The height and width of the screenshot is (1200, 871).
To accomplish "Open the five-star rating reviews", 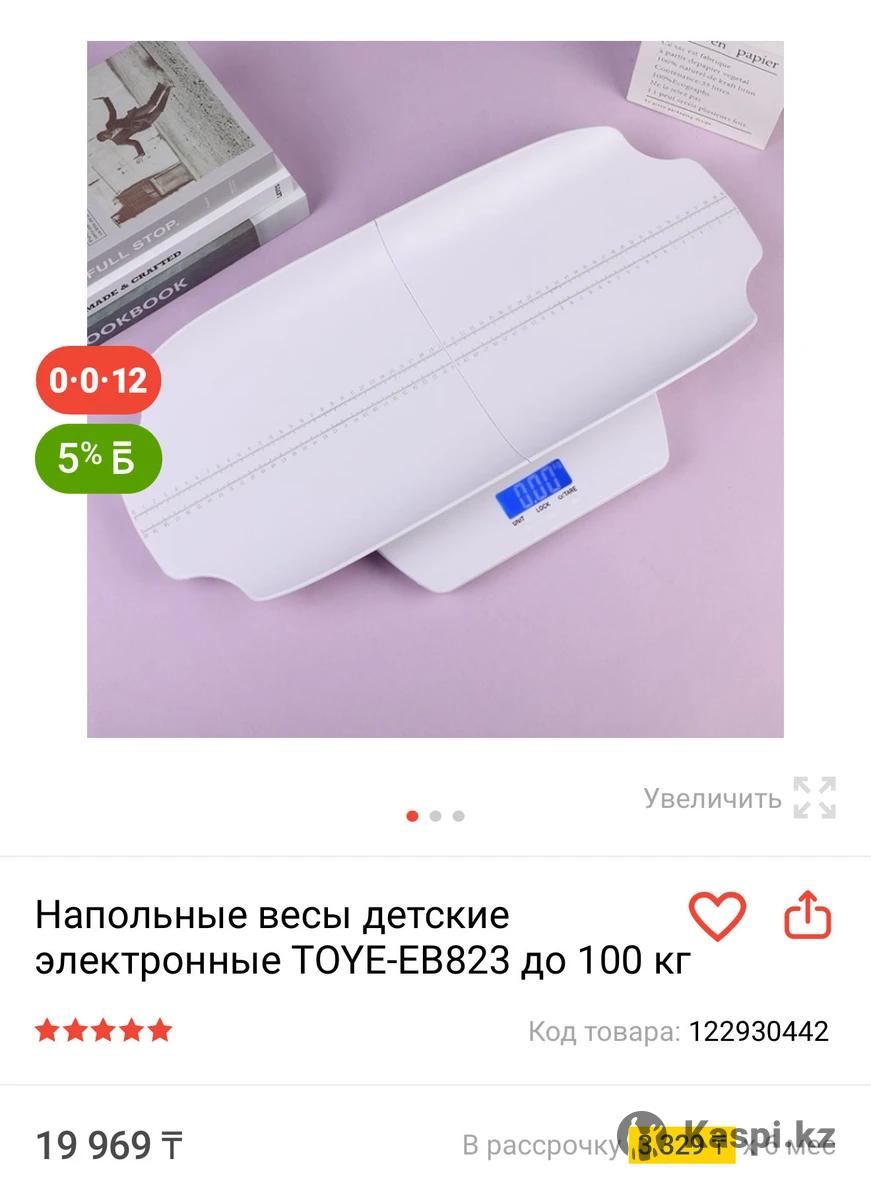I will [x=104, y=1030].
